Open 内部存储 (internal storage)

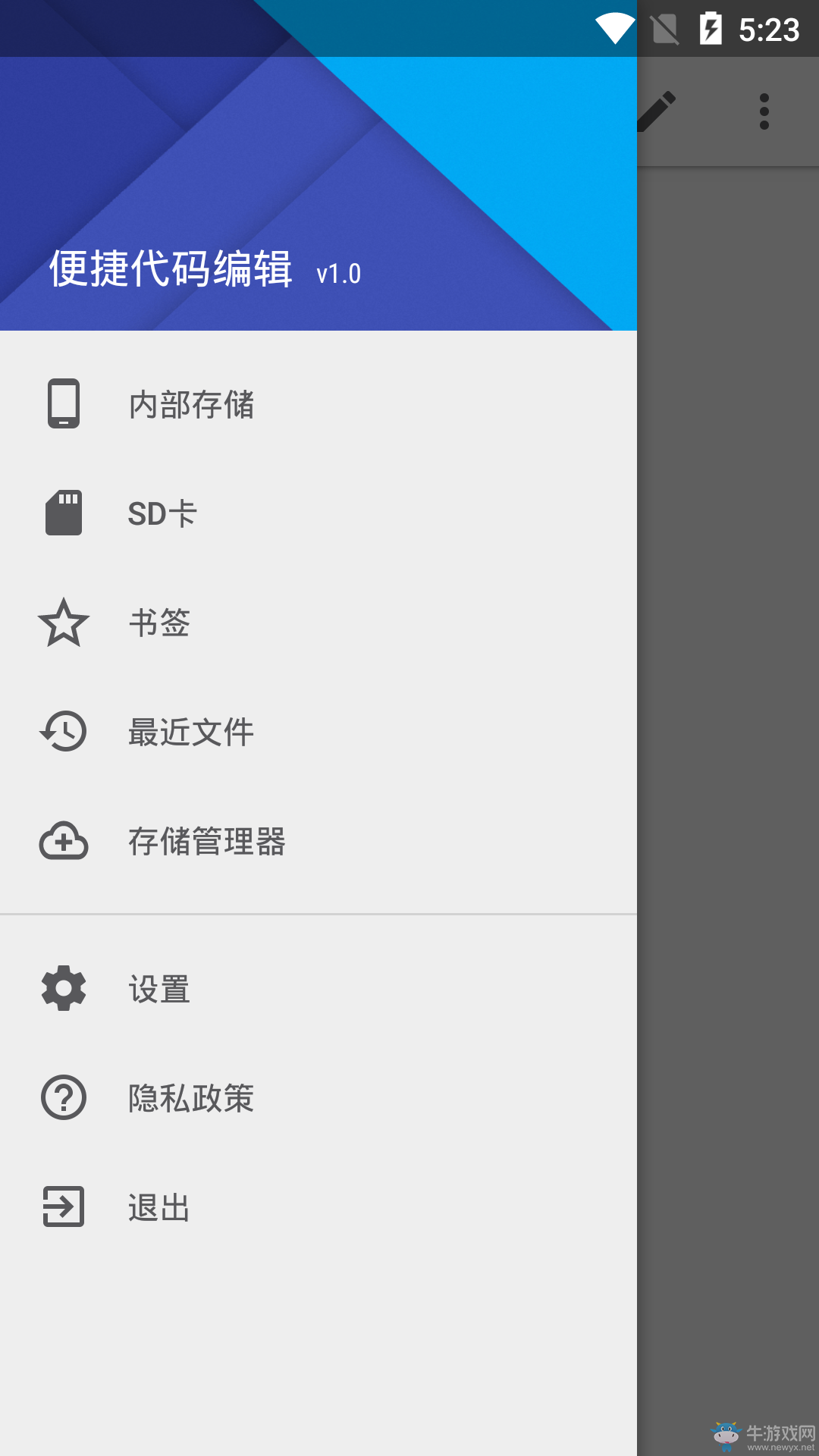click(x=318, y=403)
